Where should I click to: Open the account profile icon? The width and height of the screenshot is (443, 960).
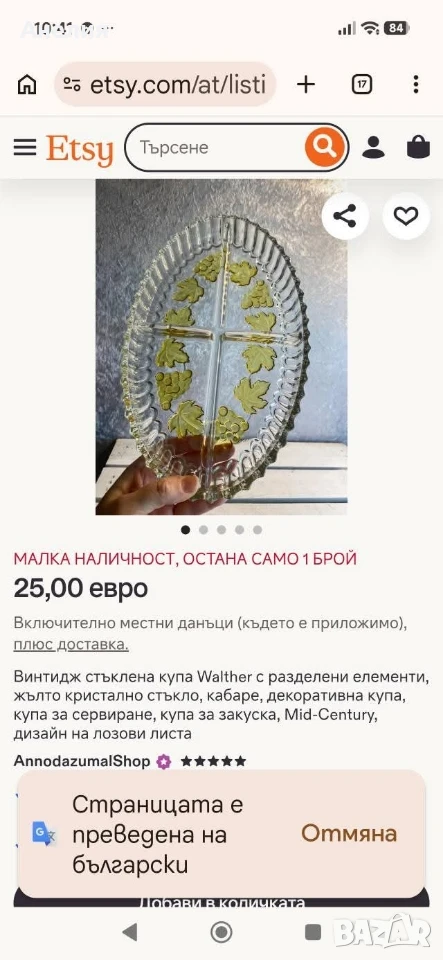tap(373, 148)
